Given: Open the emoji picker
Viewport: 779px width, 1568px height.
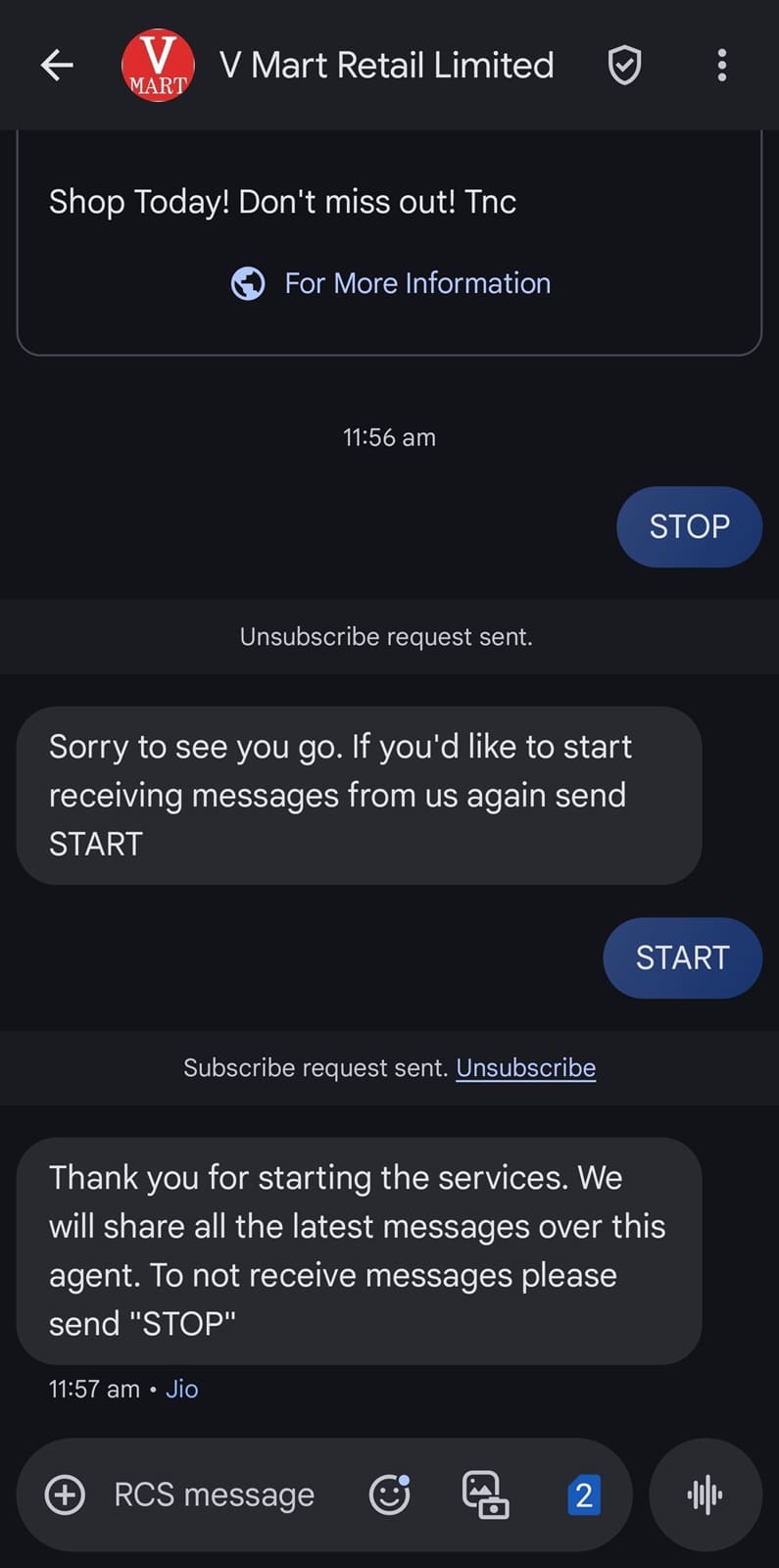Looking at the screenshot, I should click(x=389, y=1494).
